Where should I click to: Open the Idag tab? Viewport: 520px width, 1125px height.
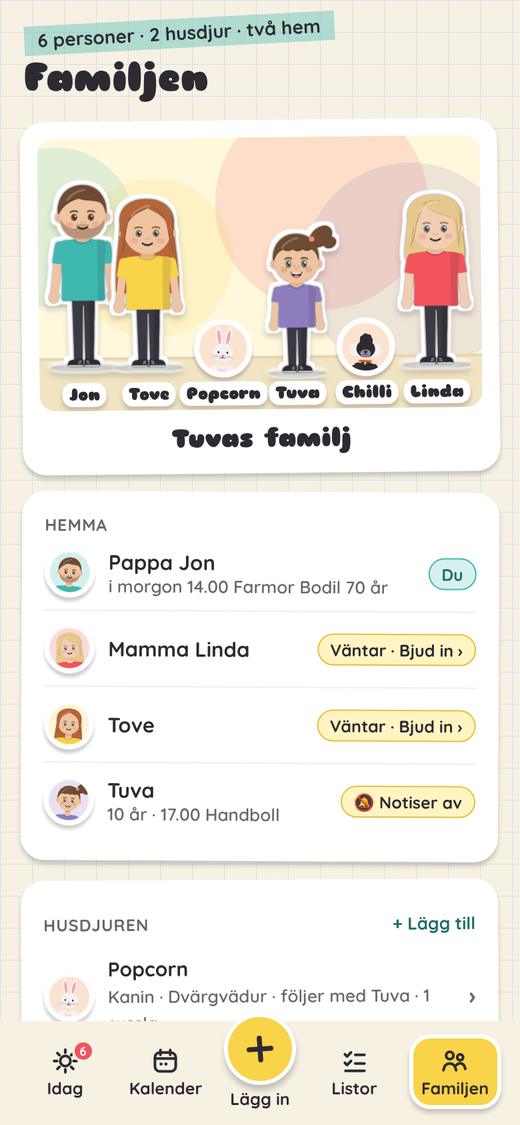click(66, 1070)
